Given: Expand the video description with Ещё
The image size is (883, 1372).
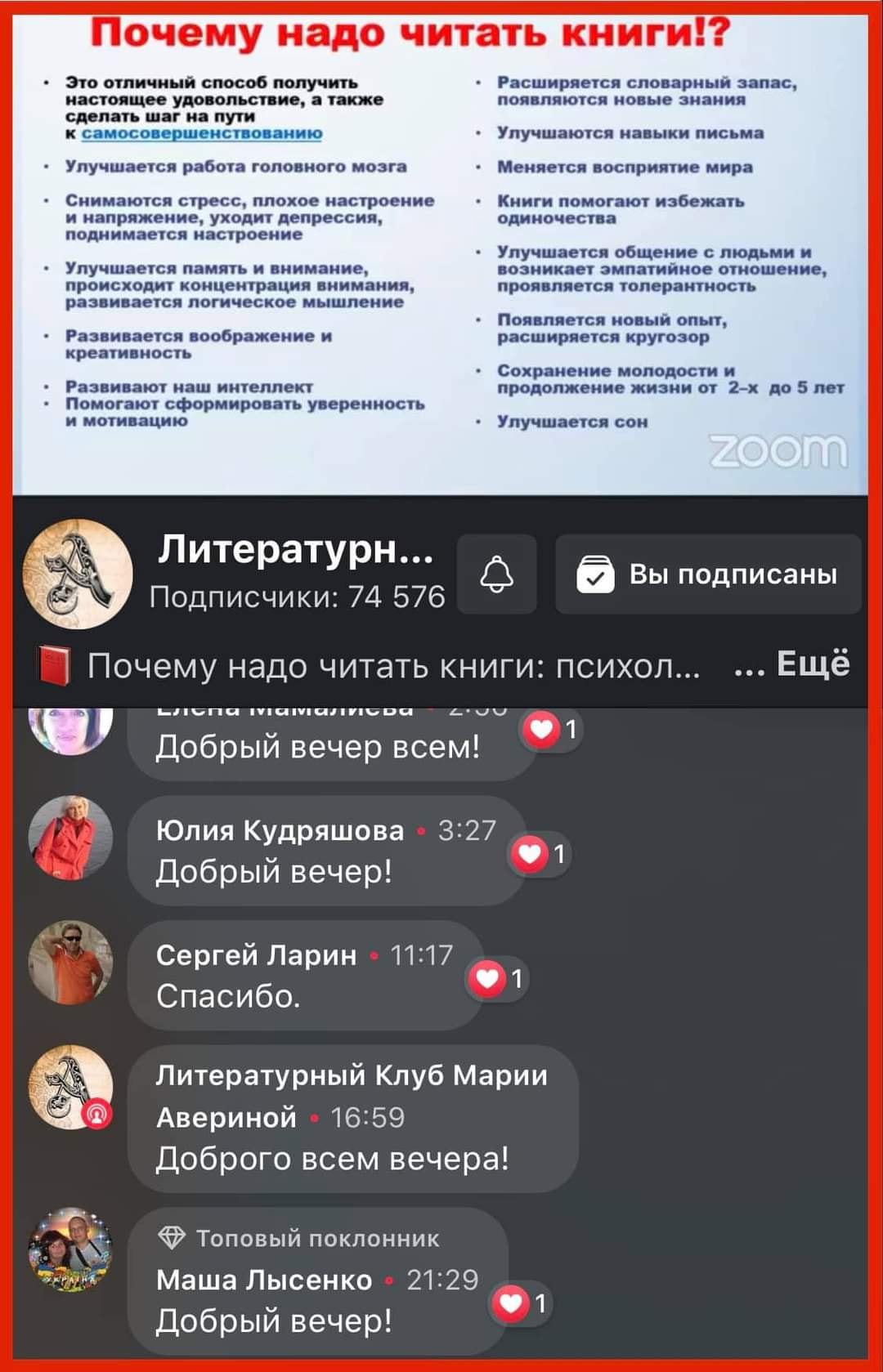Looking at the screenshot, I should tap(811, 664).
